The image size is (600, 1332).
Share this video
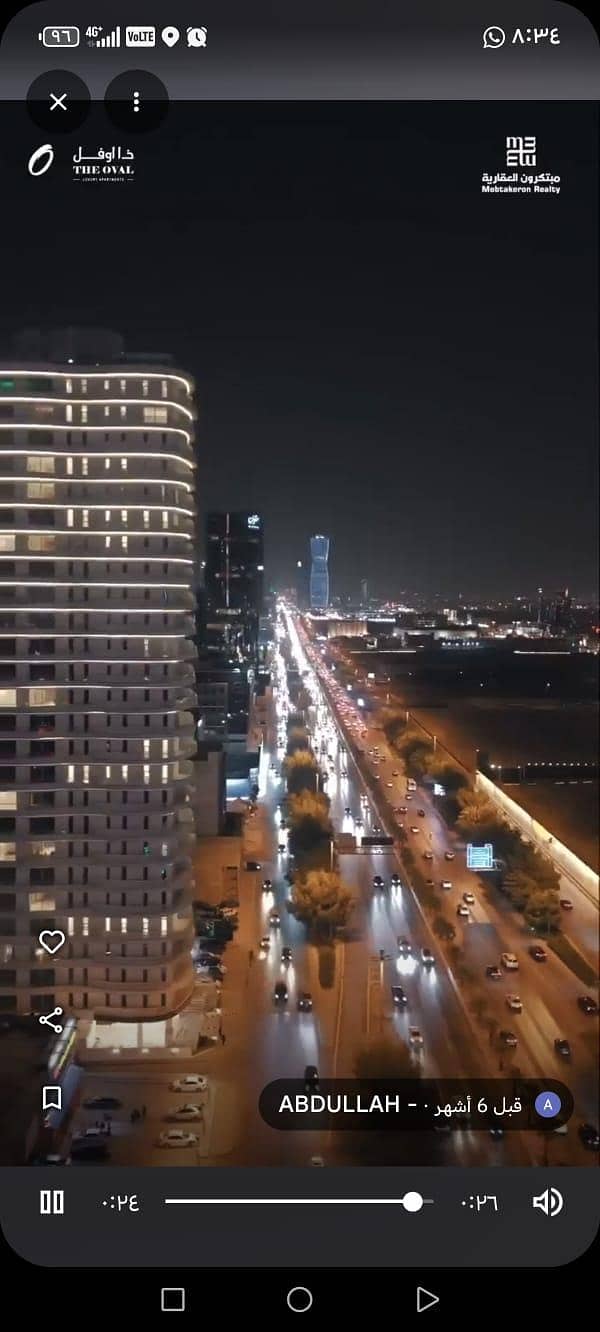pyautogui.click(x=51, y=1020)
